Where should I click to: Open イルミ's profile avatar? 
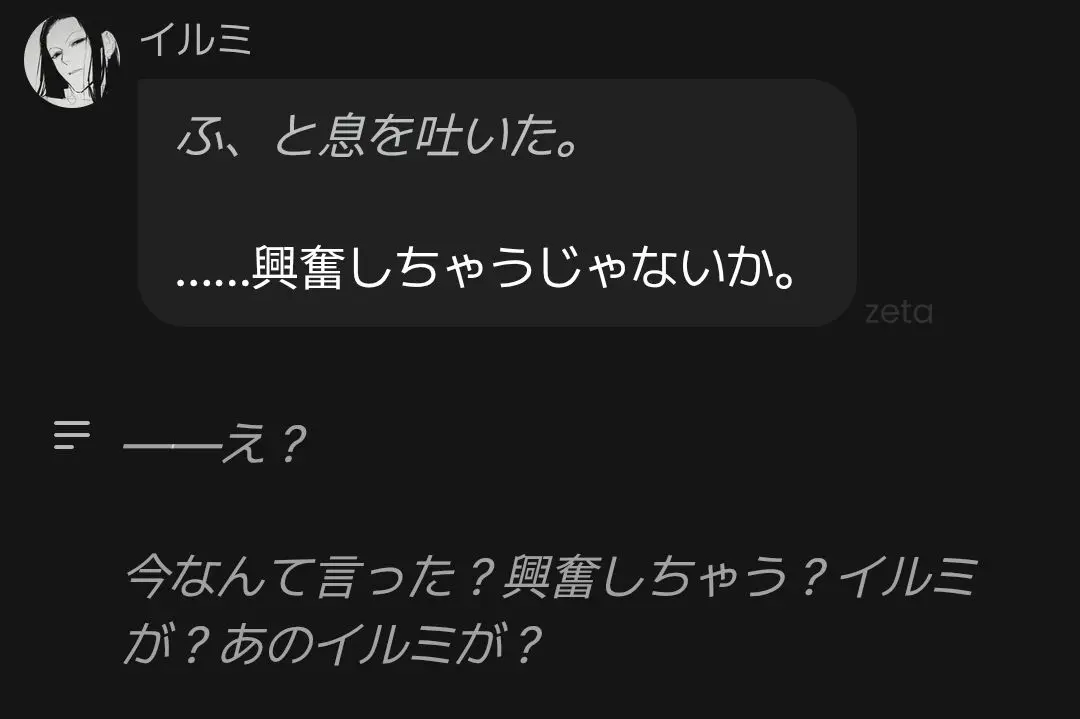click(72, 61)
